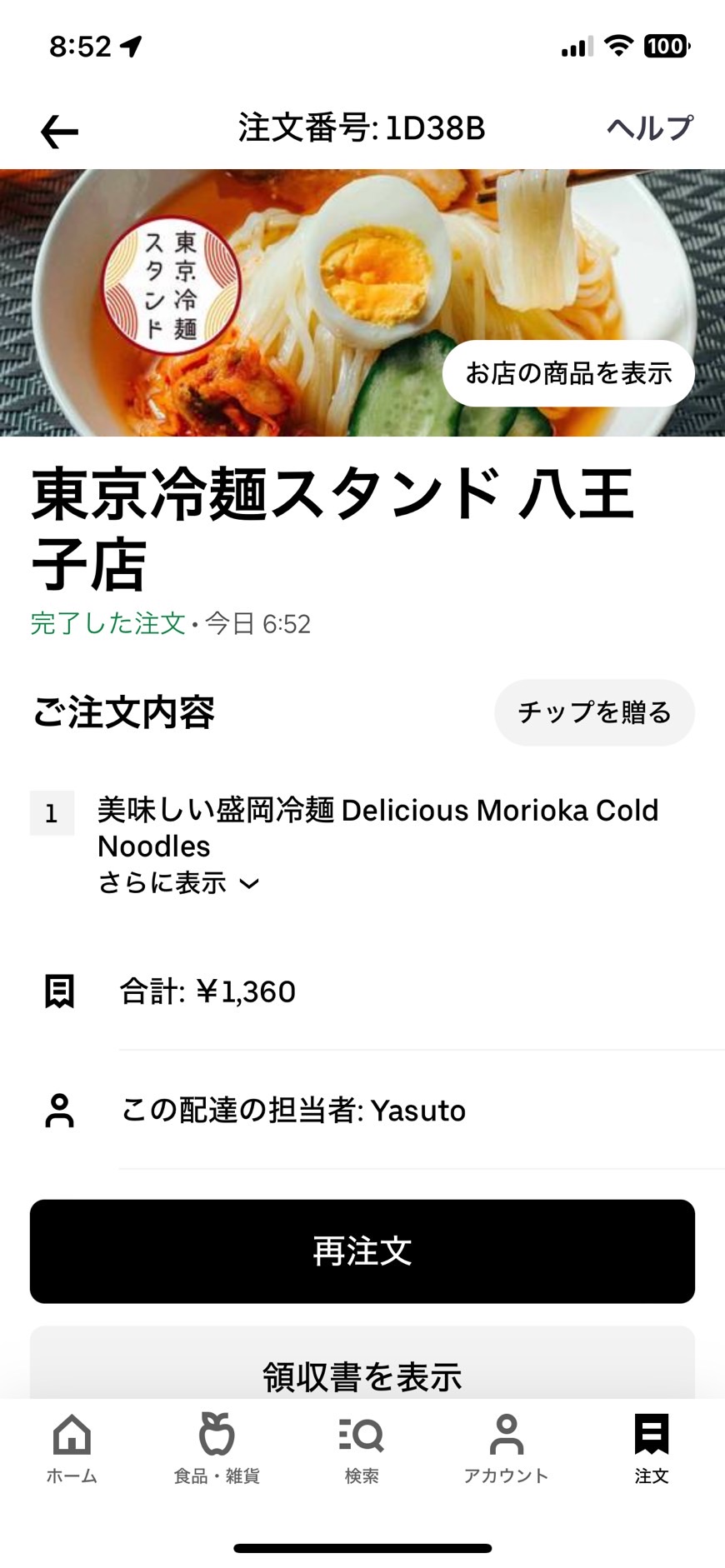Reorder with the 再注文 button
The width and height of the screenshot is (725, 1568).
(362, 1251)
